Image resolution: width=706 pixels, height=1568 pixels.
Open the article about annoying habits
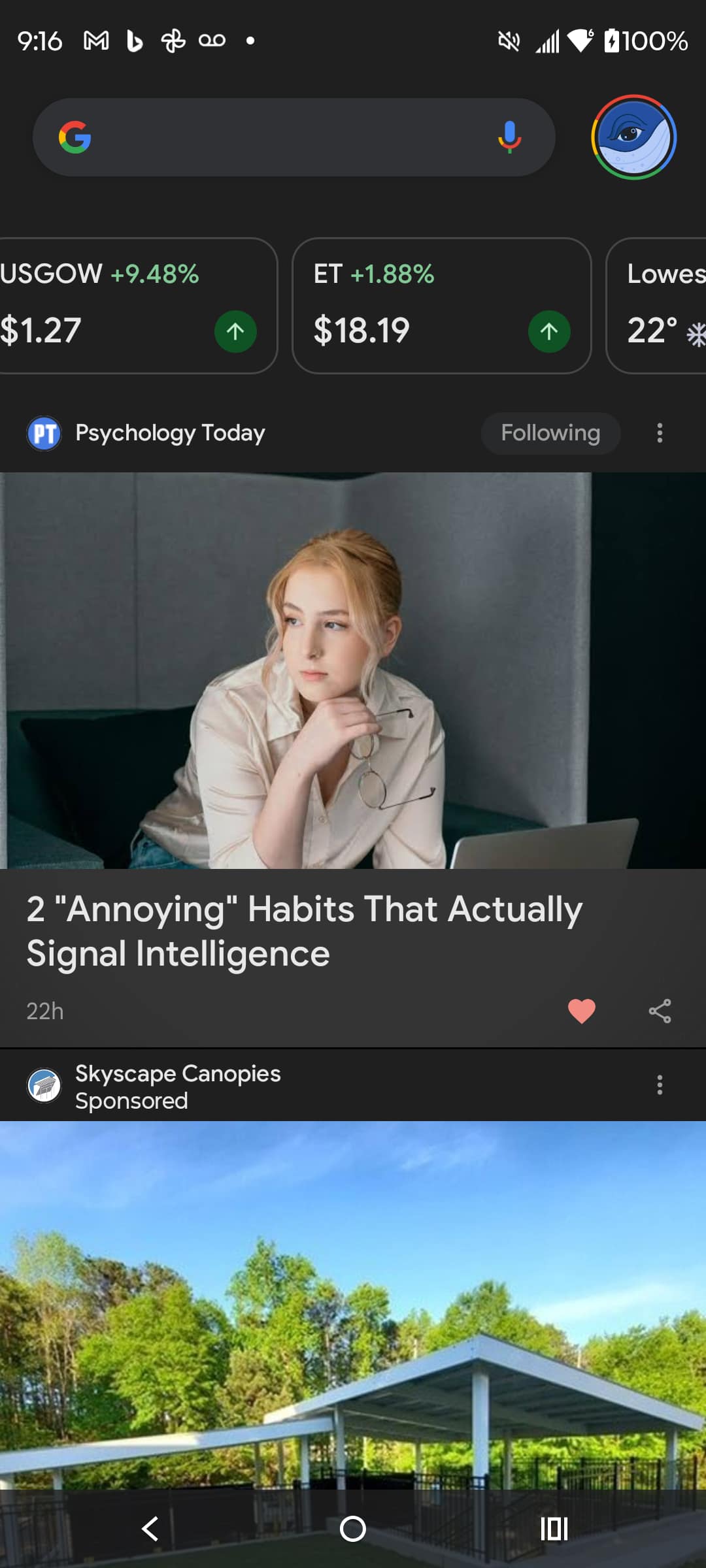coord(304,931)
